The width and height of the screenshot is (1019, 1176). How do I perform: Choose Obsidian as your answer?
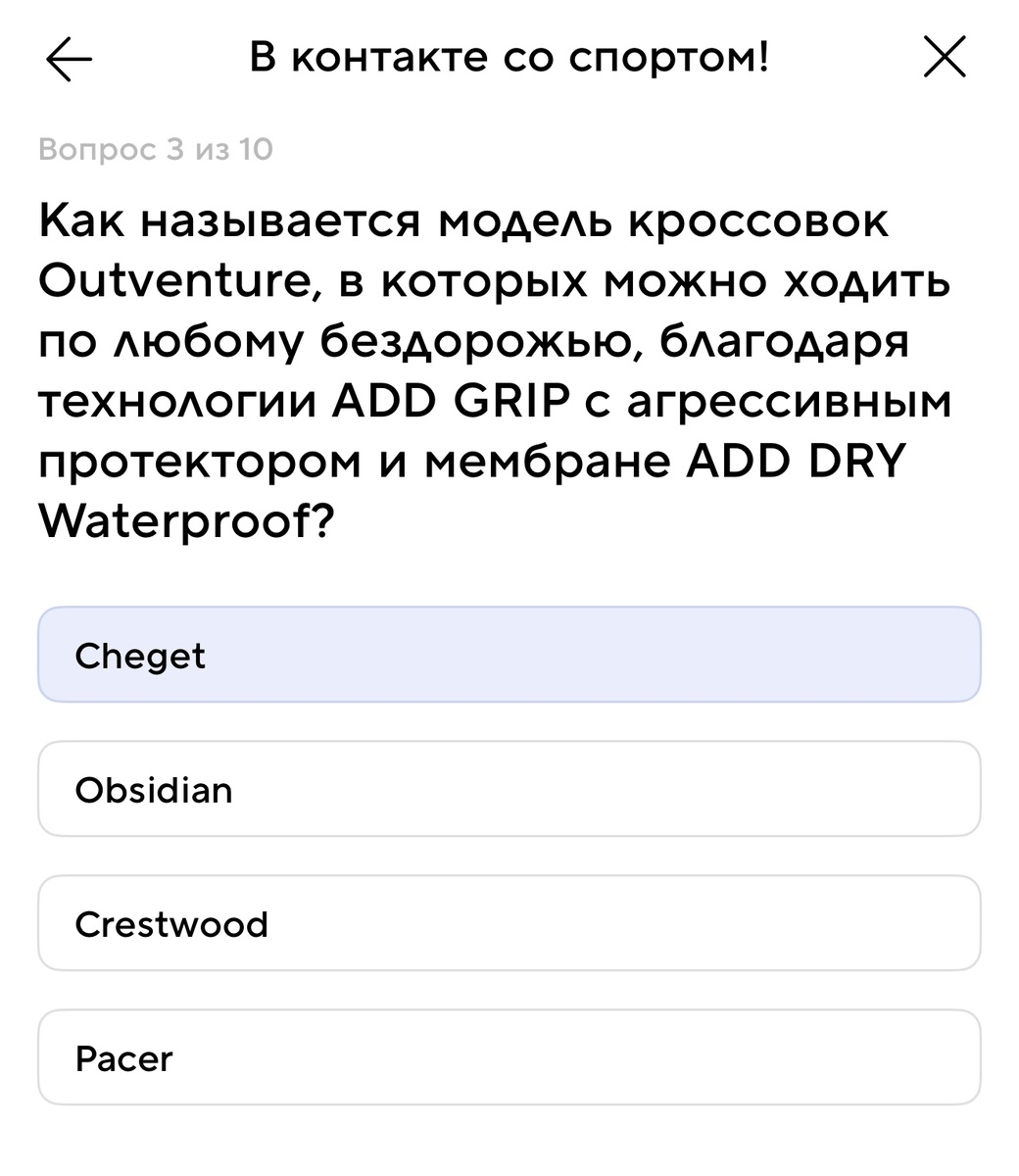pos(509,789)
